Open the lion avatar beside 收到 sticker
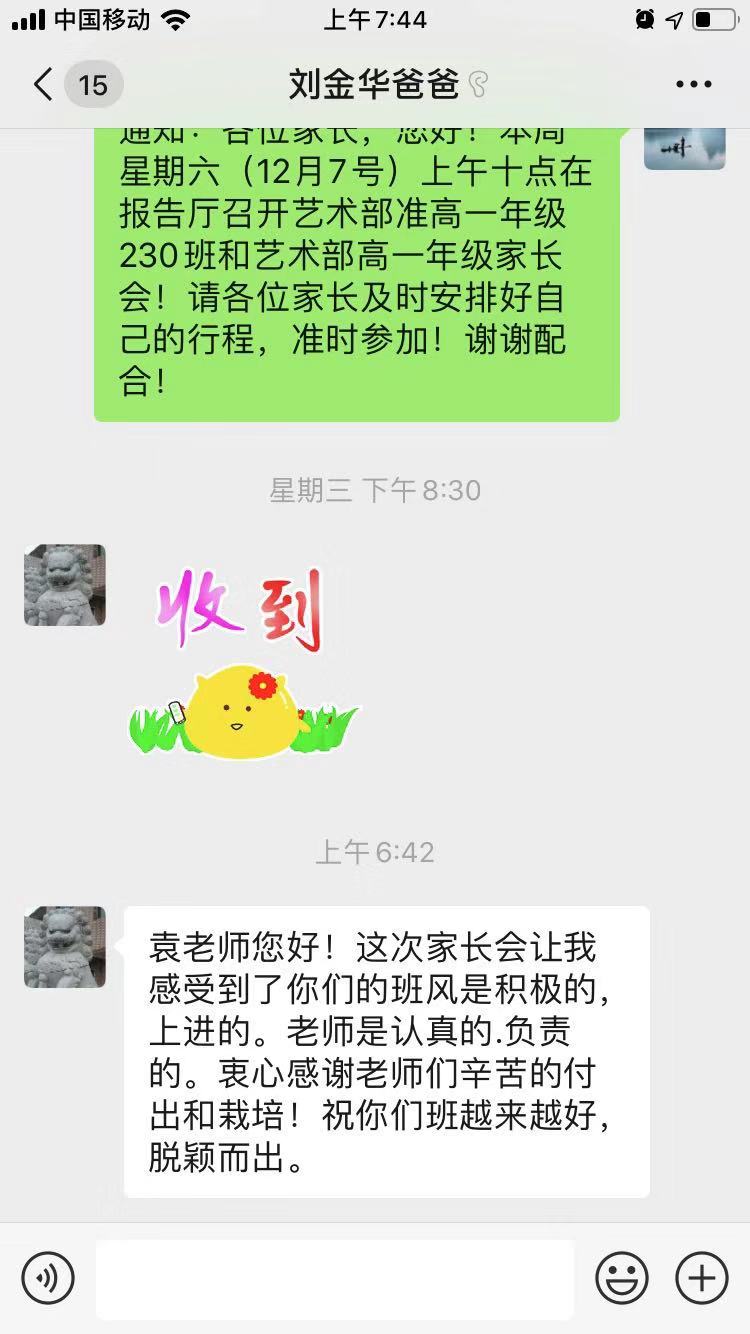 coord(65,585)
